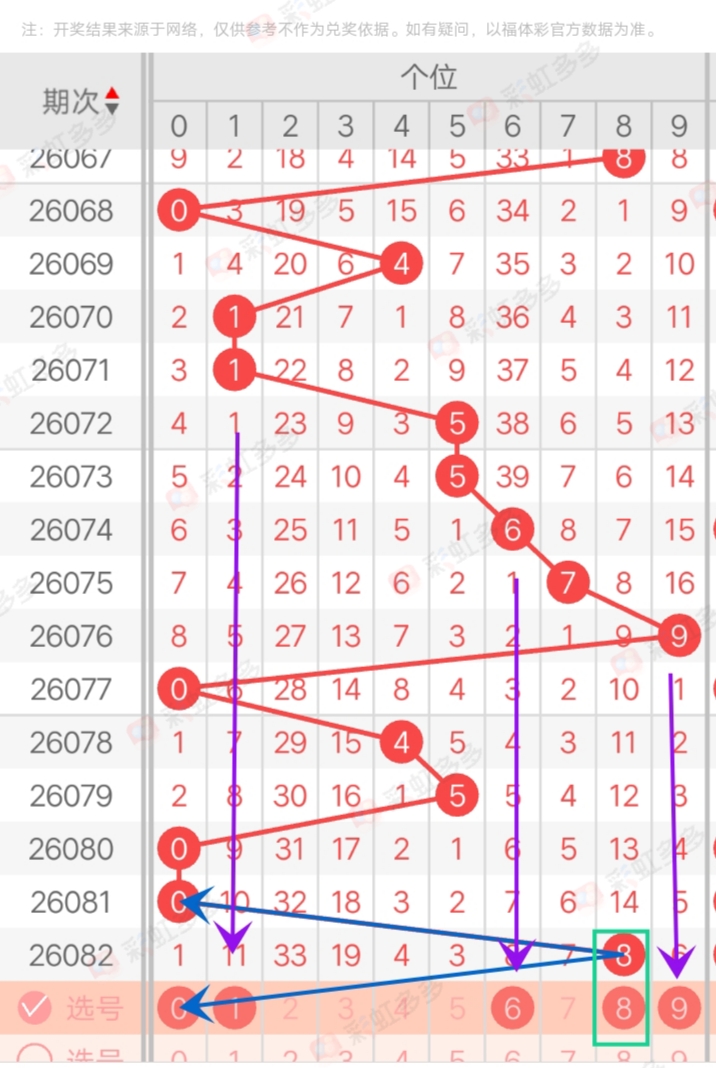Deselect number 6 in the checked 选号 row
The image size is (716, 1068).
coord(513,1008)
